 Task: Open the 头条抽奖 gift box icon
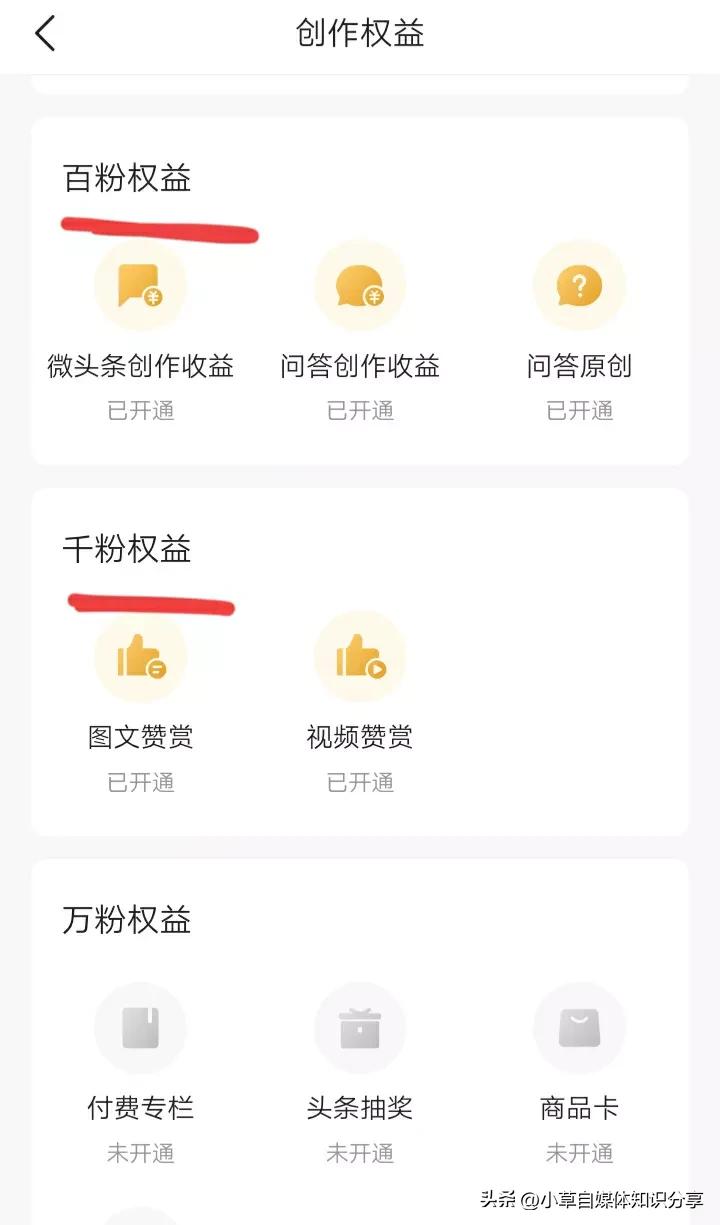[360, 1028]
